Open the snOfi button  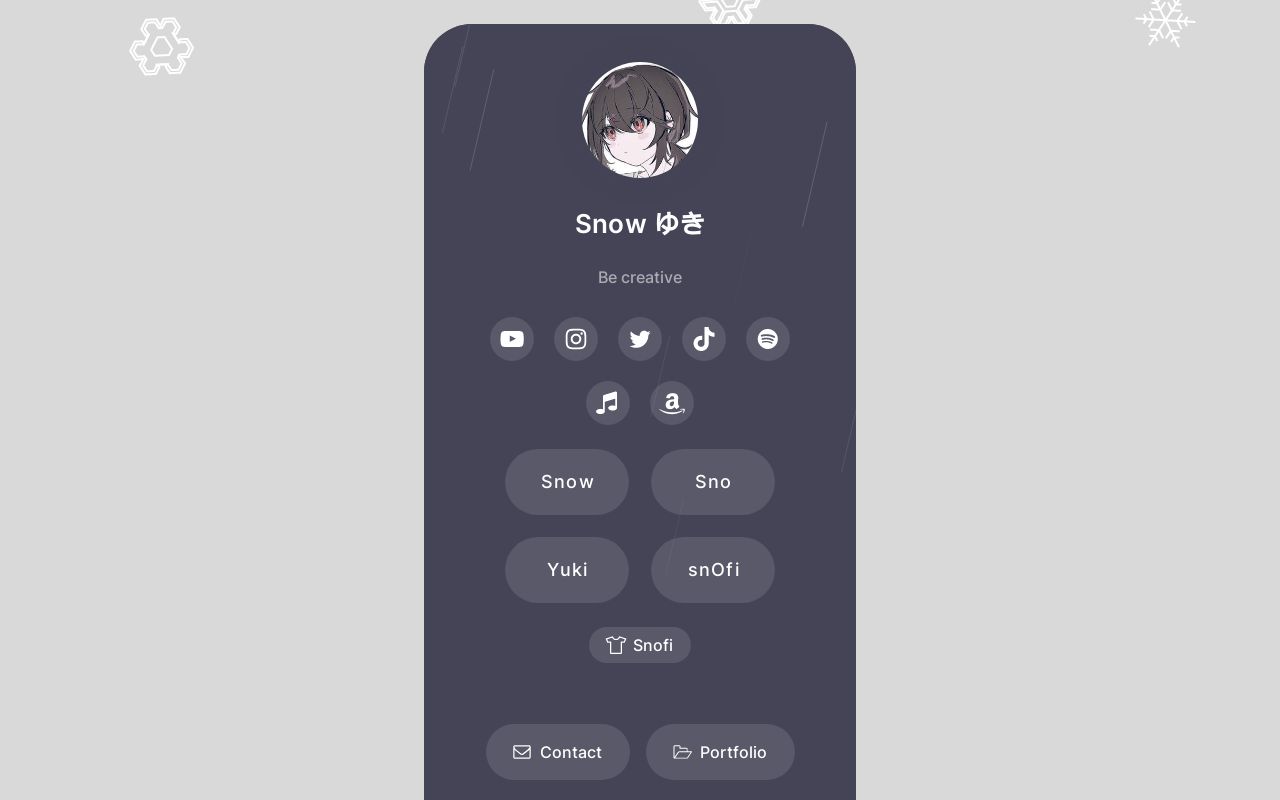click(x=713, y=570)
